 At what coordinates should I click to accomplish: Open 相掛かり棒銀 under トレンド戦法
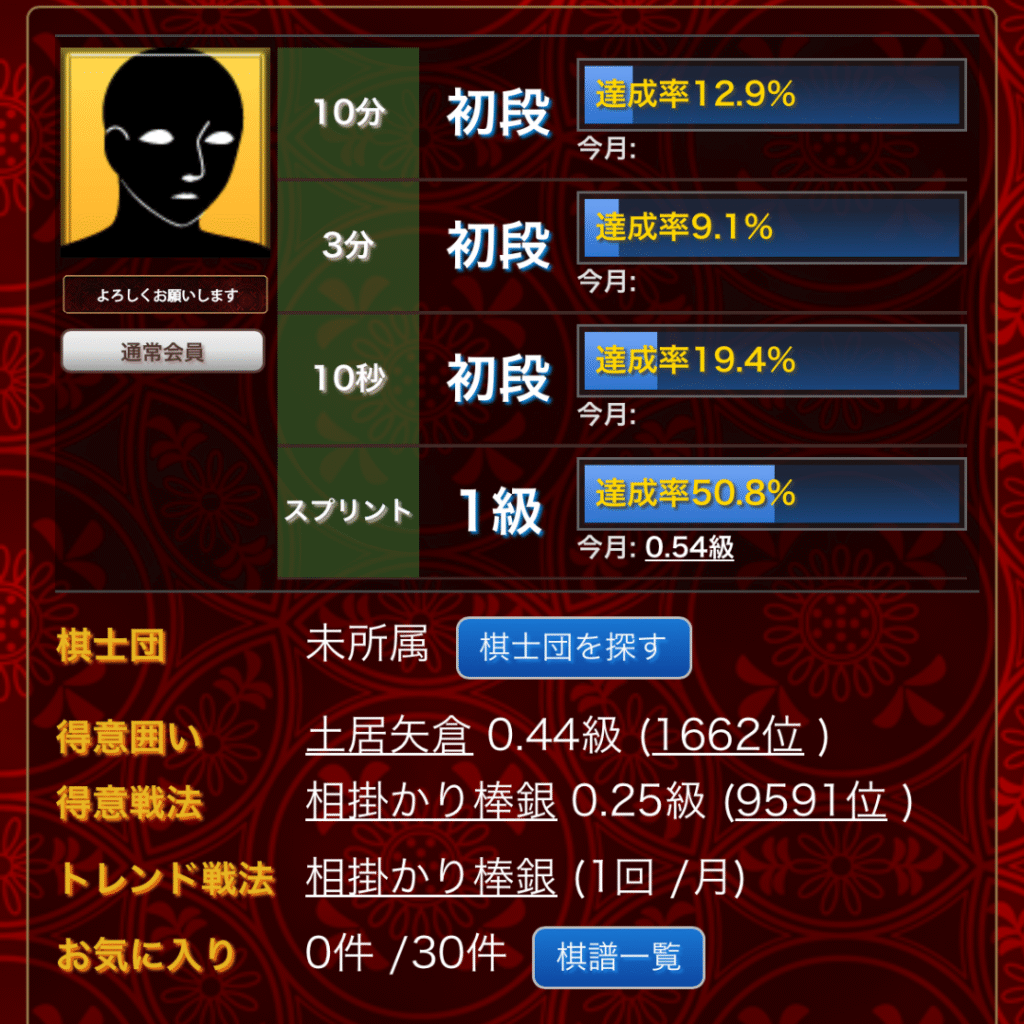click(431, 878)
